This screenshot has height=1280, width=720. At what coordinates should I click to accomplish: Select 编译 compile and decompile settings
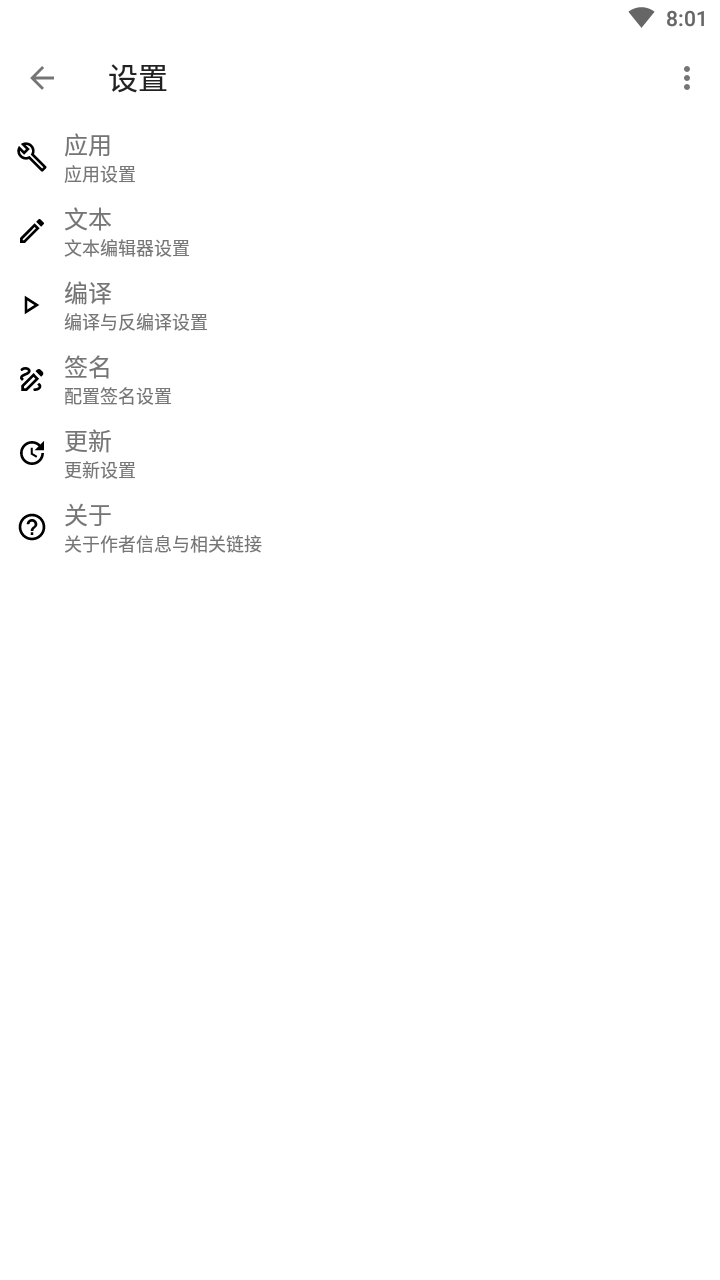(x=360, y=306)
